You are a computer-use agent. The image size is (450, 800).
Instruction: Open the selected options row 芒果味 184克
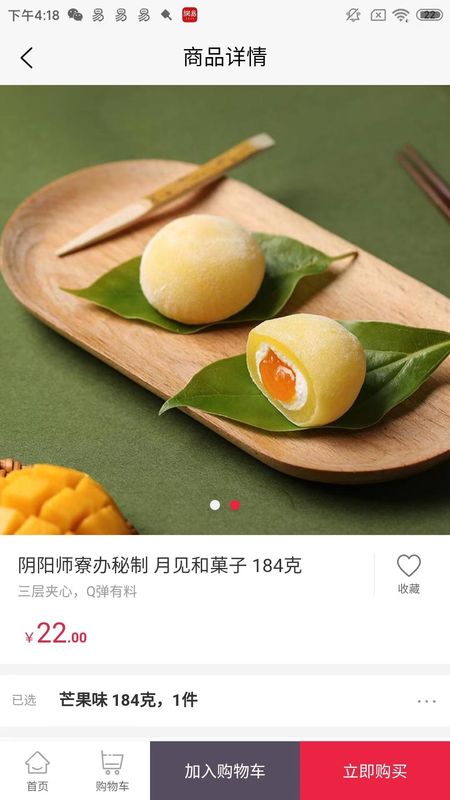(225, 700)
